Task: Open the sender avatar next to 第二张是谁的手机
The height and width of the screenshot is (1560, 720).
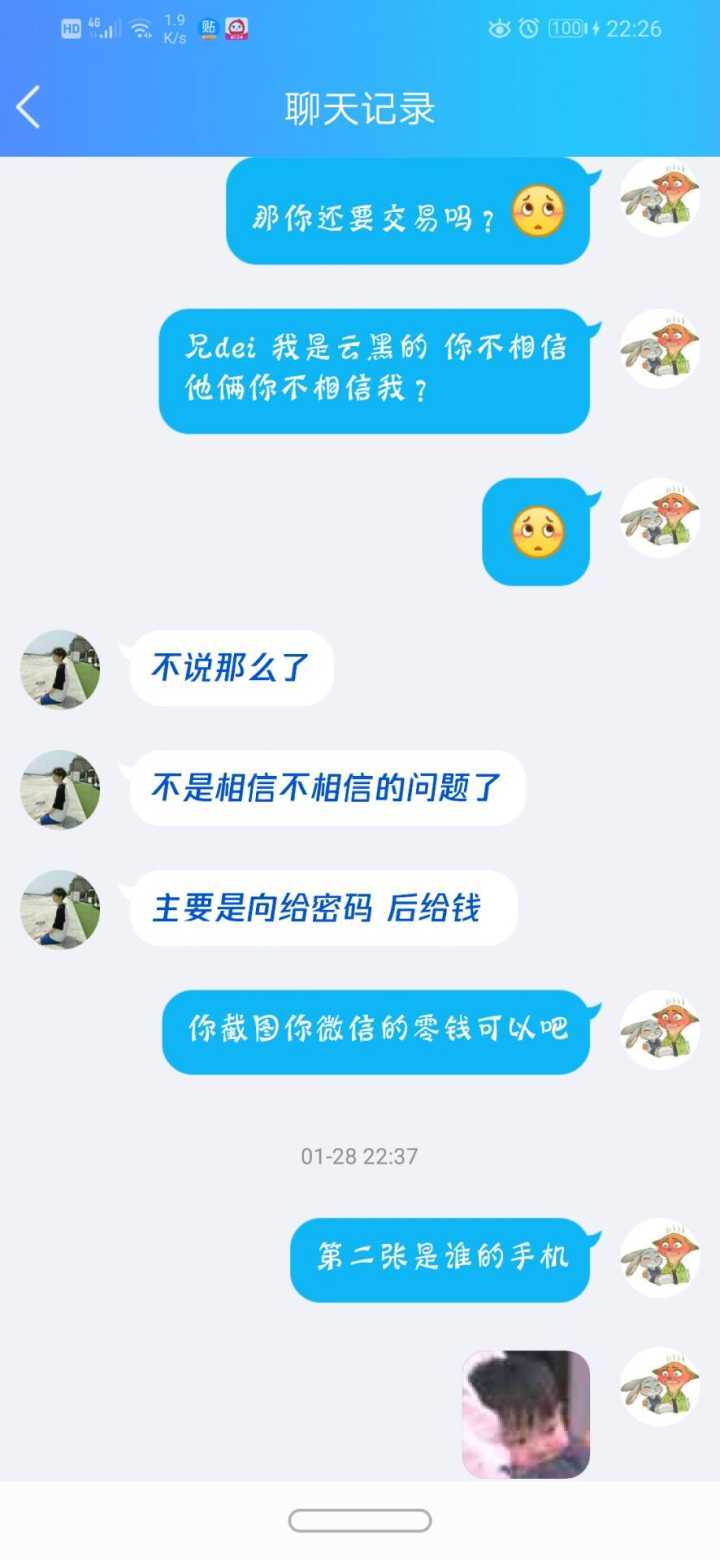Action: (x=659, y=1257)
